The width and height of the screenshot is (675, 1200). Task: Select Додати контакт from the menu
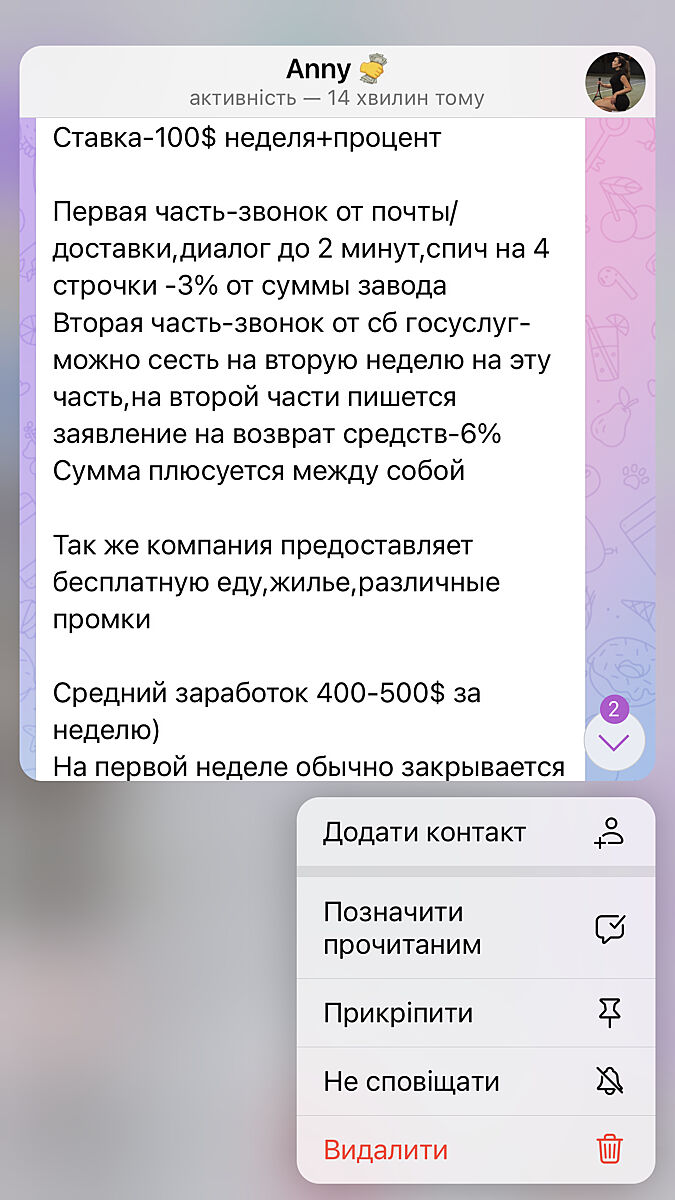coord(475,833)
